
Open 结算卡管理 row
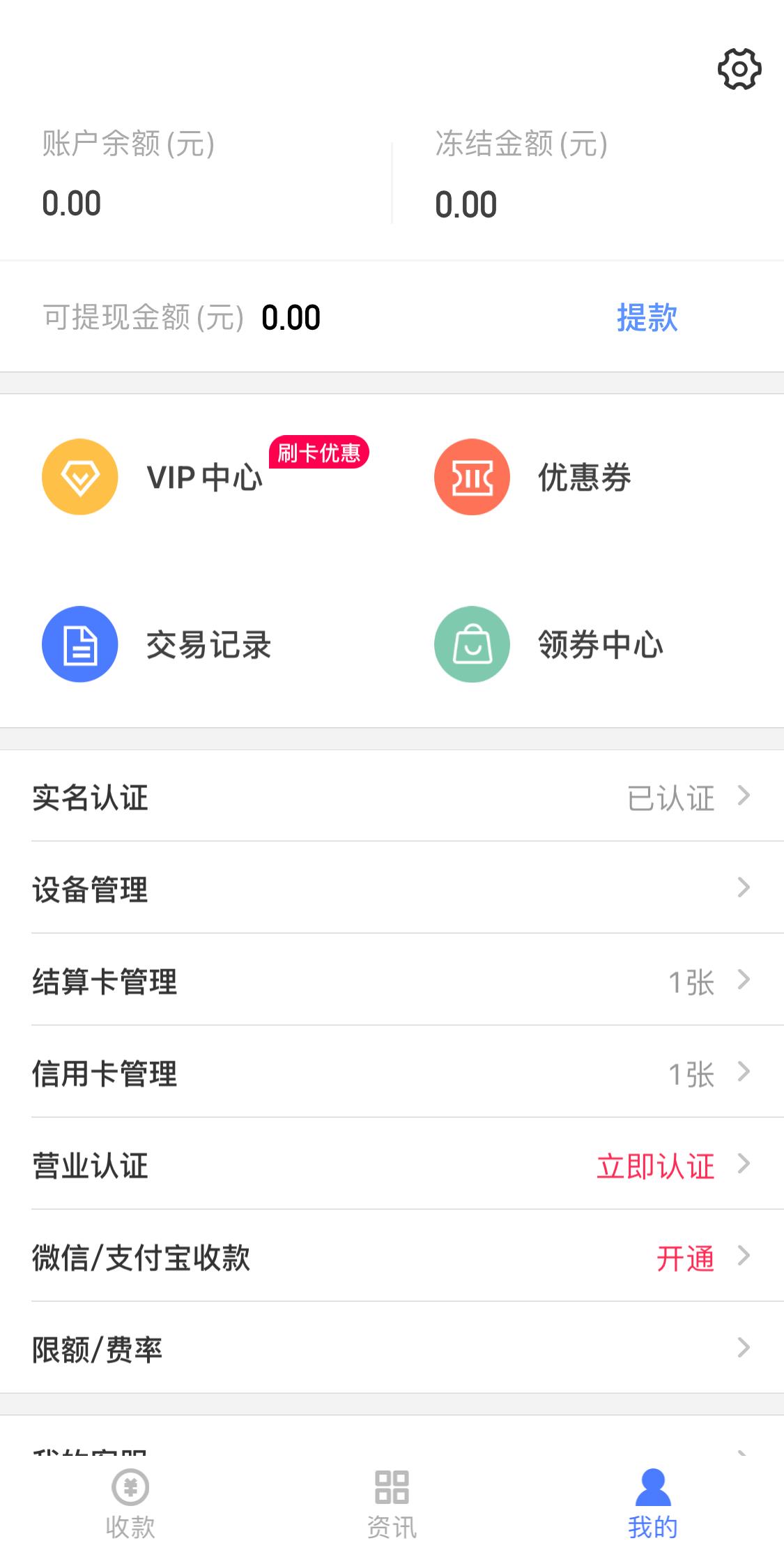[x=392, y=981]
